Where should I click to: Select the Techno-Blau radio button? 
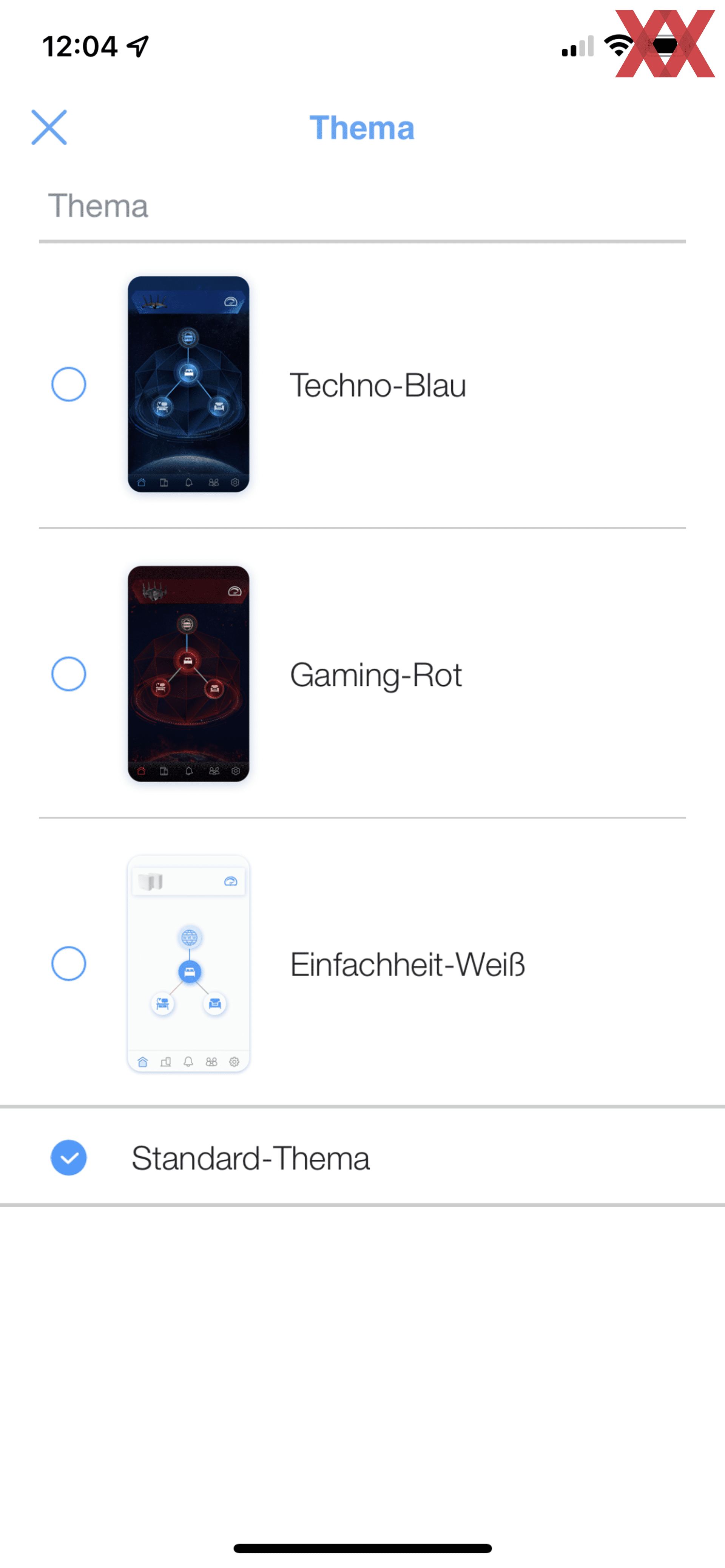point(69,384)
